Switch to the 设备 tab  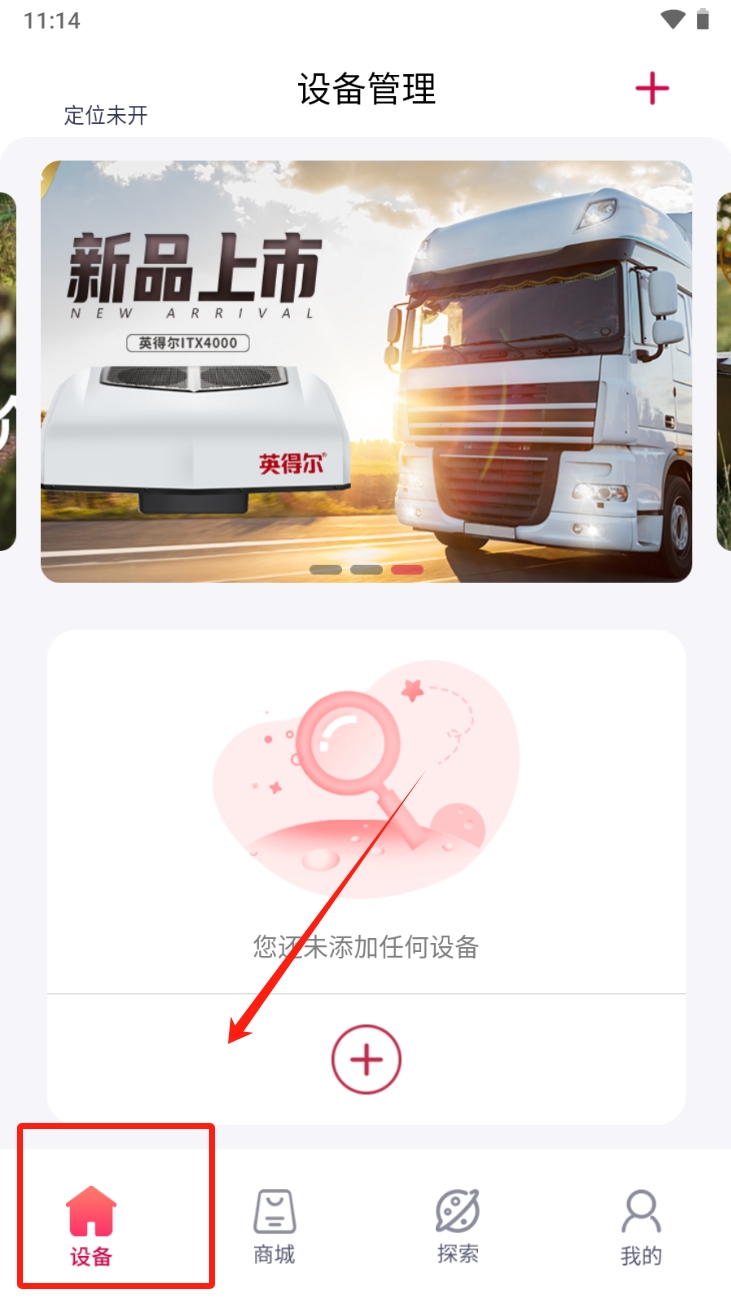coord(92,1226)
